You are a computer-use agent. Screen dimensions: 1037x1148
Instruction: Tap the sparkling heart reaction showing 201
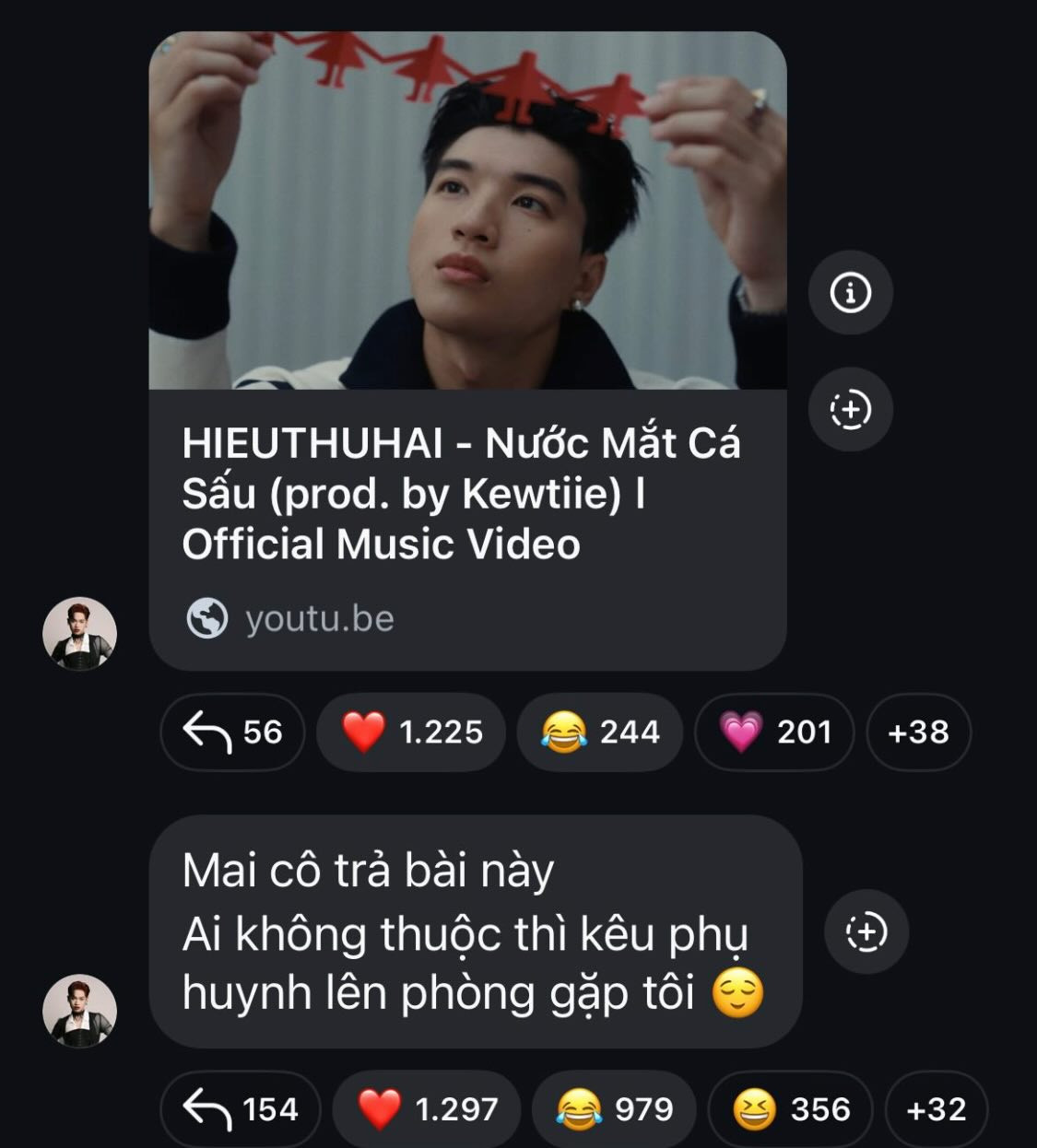coord(772,732)
